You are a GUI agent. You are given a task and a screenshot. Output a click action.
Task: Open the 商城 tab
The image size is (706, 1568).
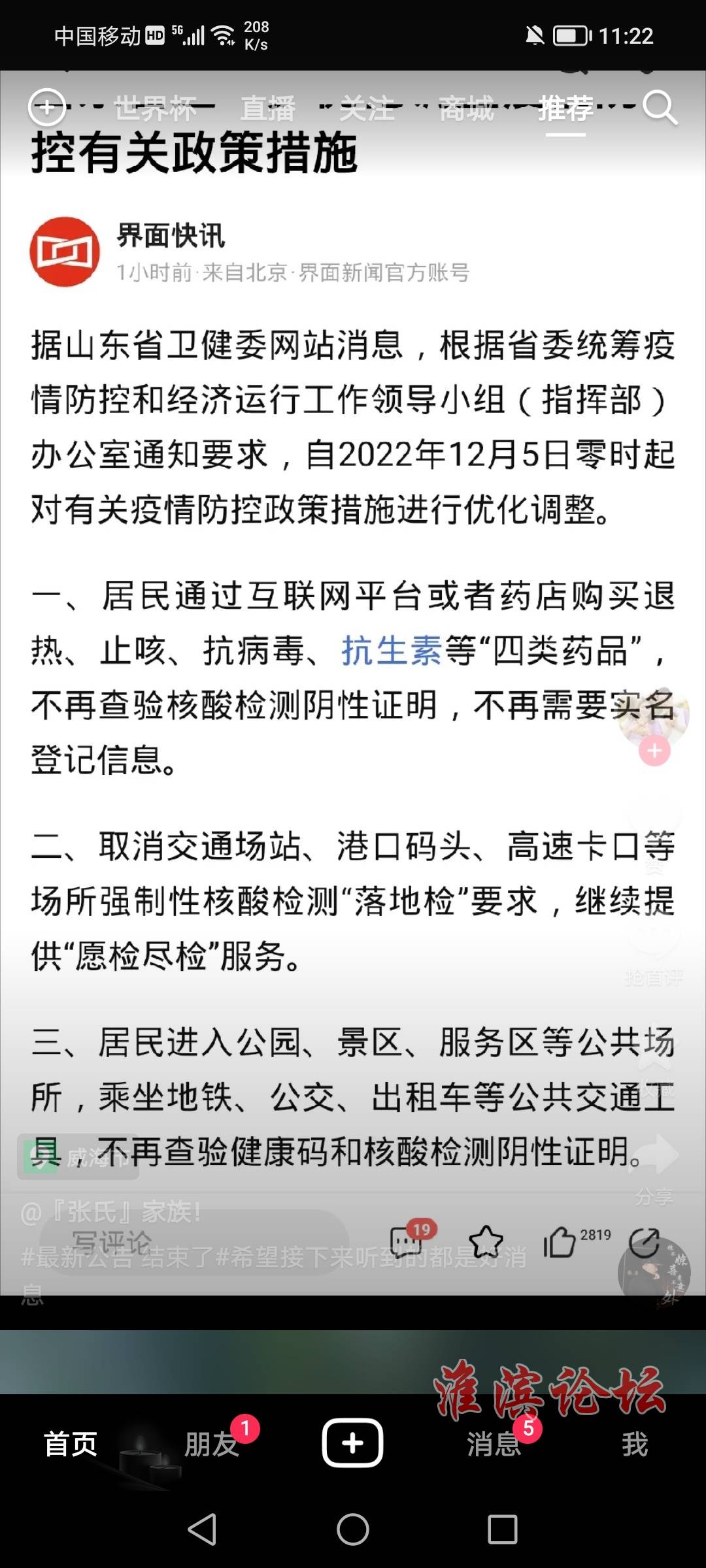tap(466, 108)
